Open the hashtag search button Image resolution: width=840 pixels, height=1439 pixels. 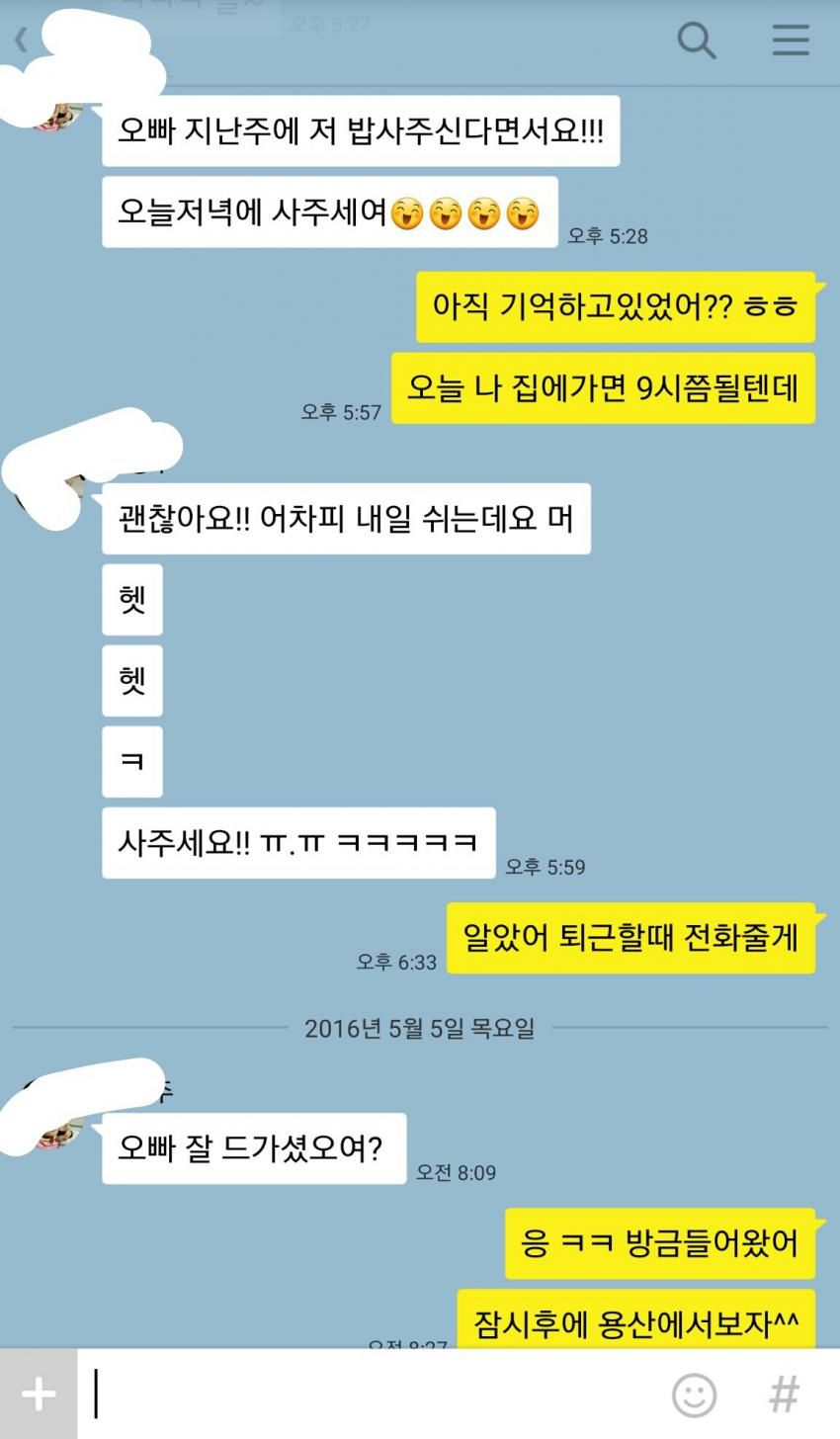[x=784, y=1395]
